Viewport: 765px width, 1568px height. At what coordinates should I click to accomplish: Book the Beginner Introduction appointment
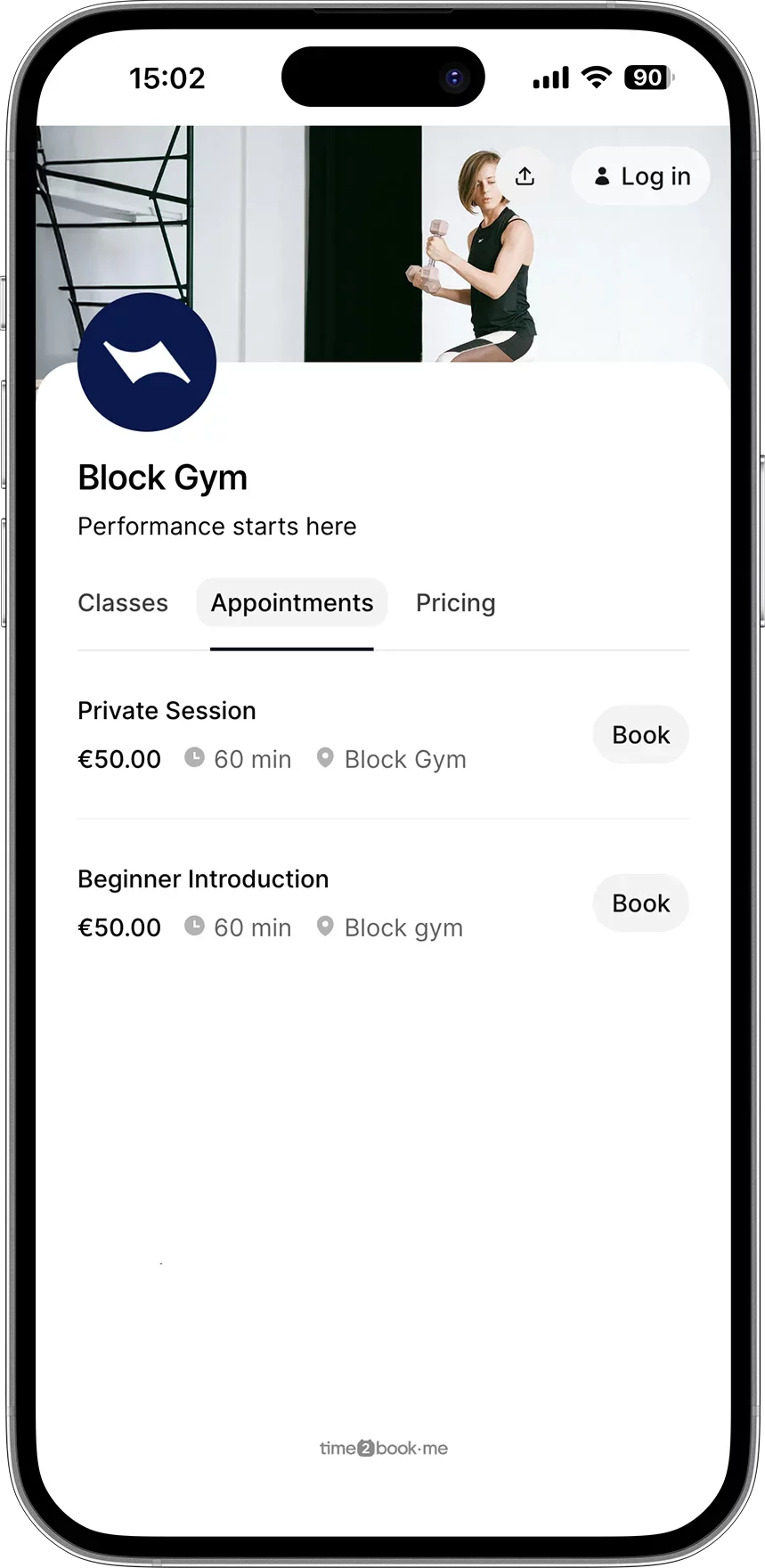pyautogui.click(x=640, y=902)
